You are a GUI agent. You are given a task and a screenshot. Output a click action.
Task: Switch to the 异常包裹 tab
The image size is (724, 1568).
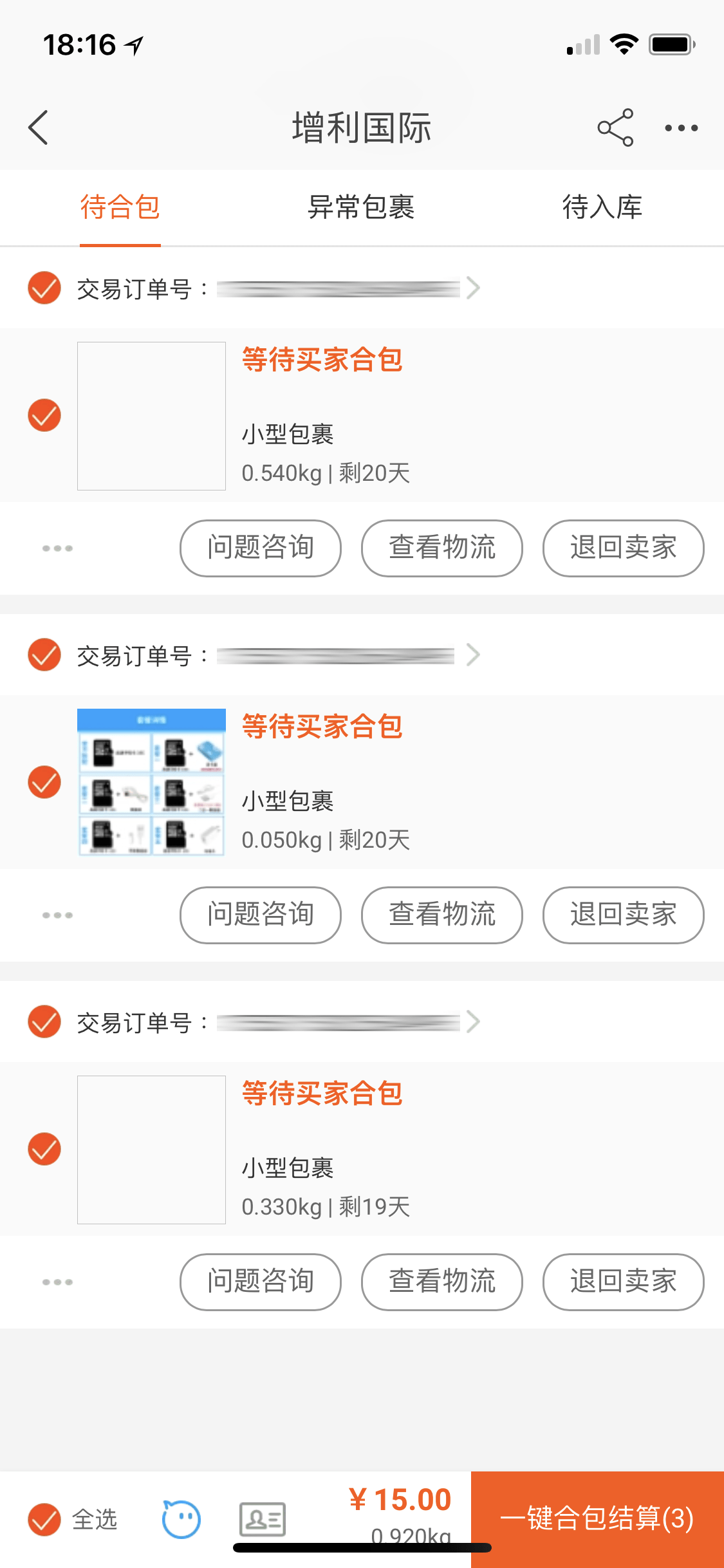point(361,207)
